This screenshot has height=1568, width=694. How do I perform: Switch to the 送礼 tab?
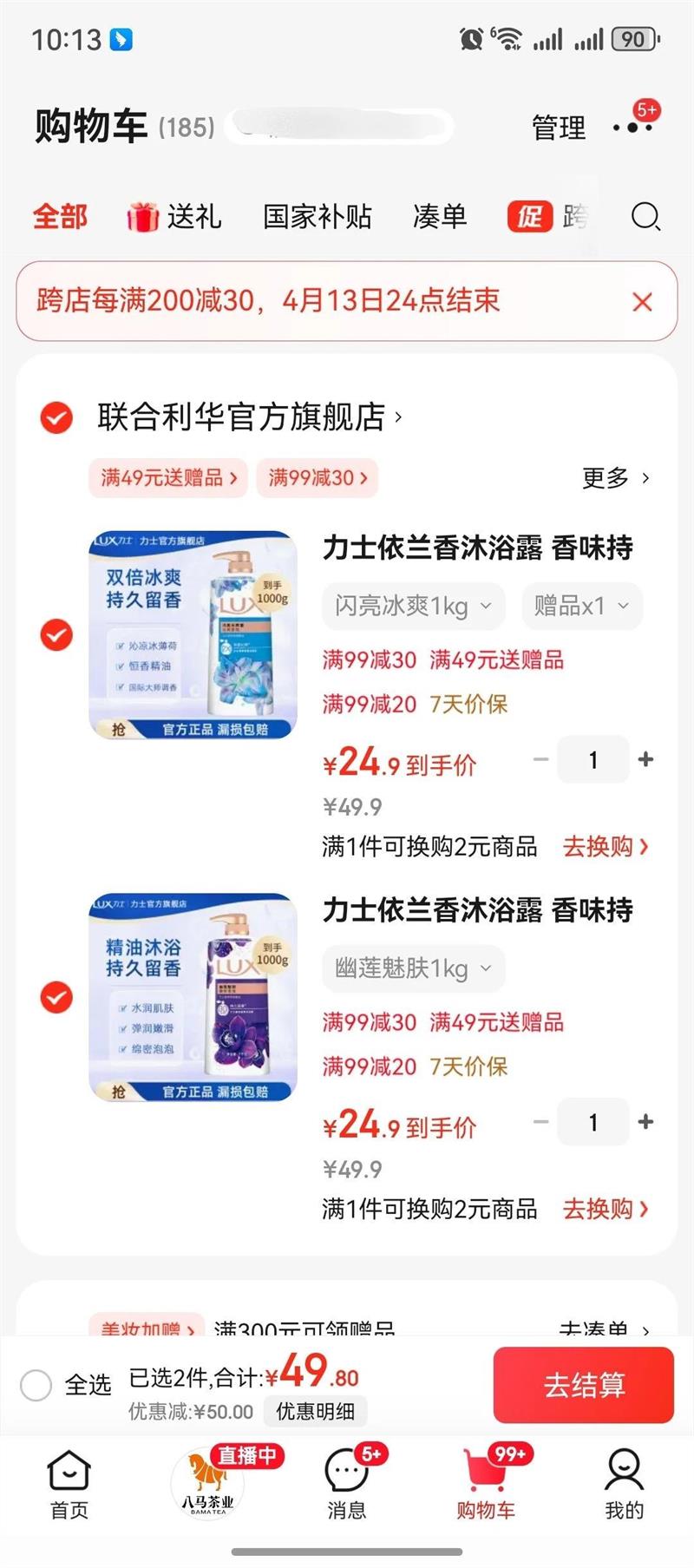coord(175,216)
